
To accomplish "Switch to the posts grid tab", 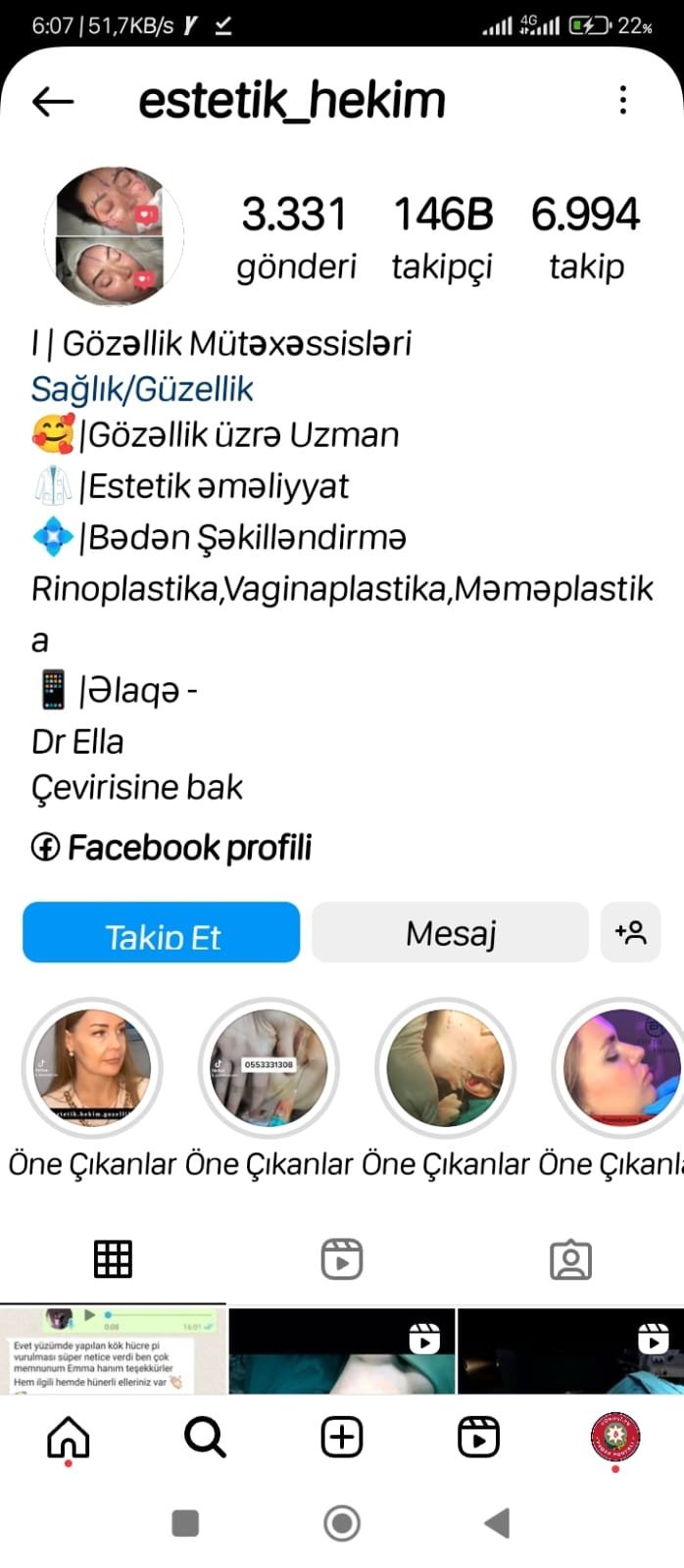I will (x=113, y=1259).
